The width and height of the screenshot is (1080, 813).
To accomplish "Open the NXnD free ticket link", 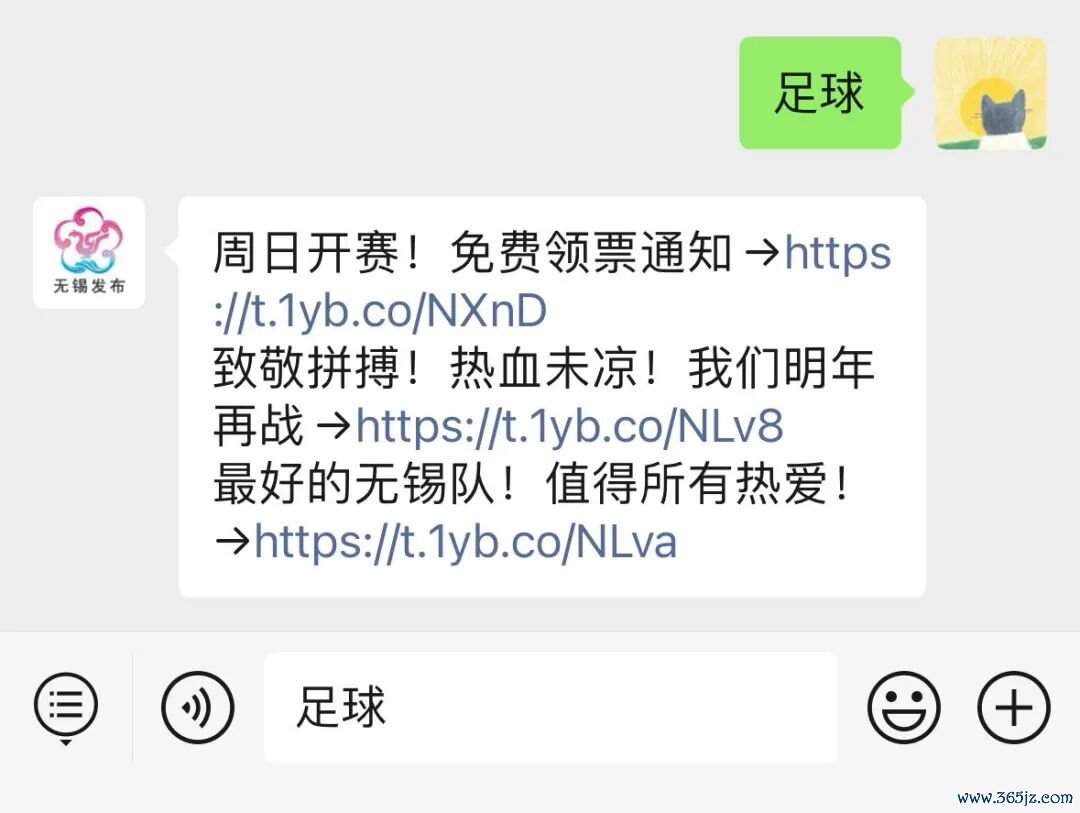I will (x=380, y=312).
